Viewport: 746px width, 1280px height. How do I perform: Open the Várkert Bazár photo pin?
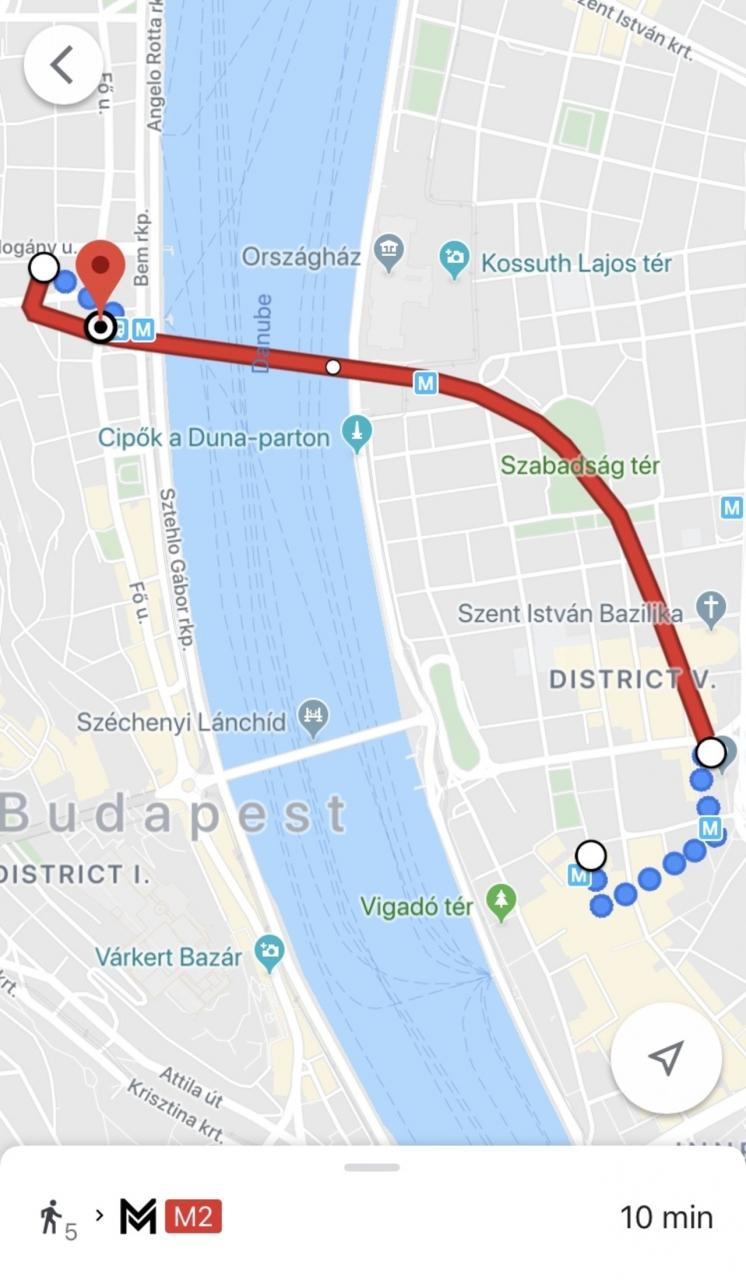(269, 953)
